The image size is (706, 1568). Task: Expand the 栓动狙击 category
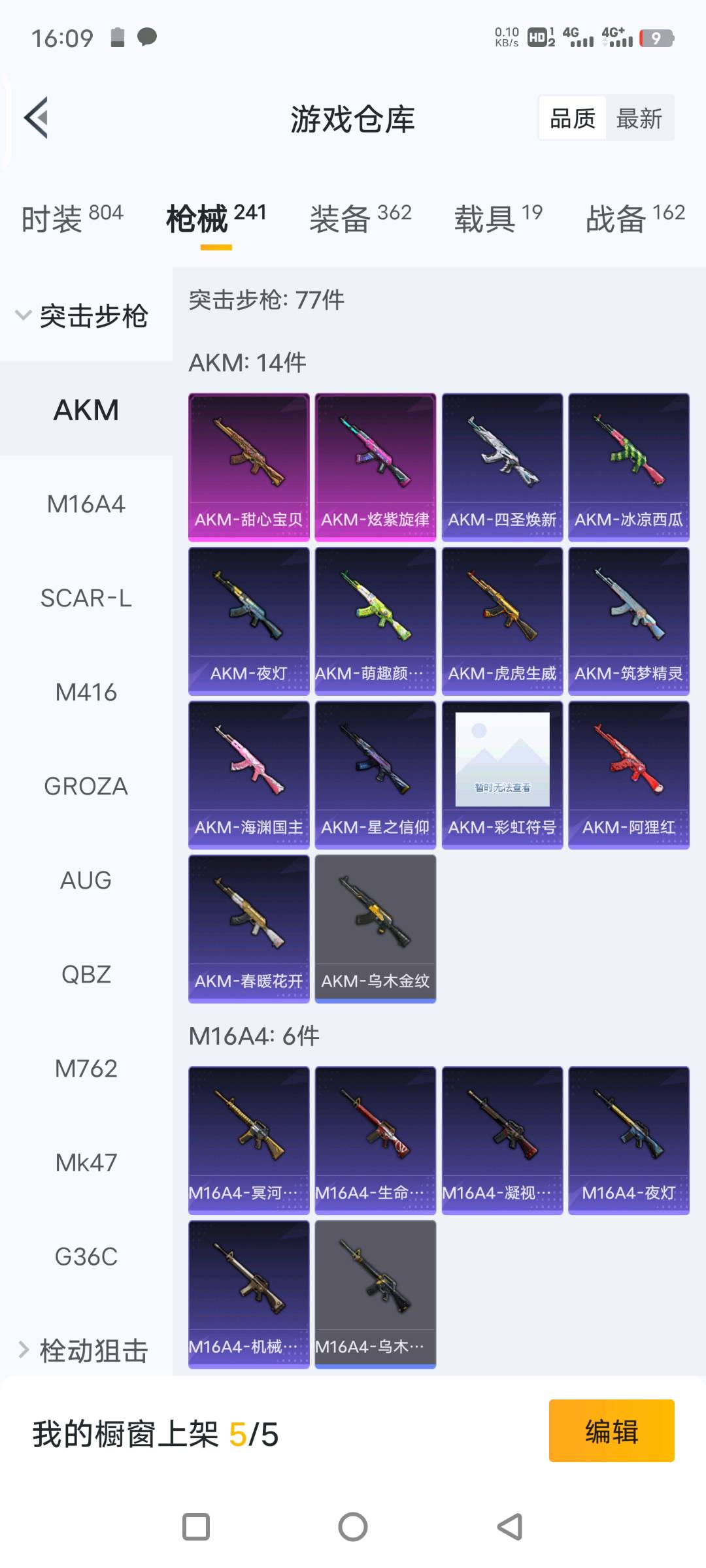pyautogui.click(x=85, y=1350)
